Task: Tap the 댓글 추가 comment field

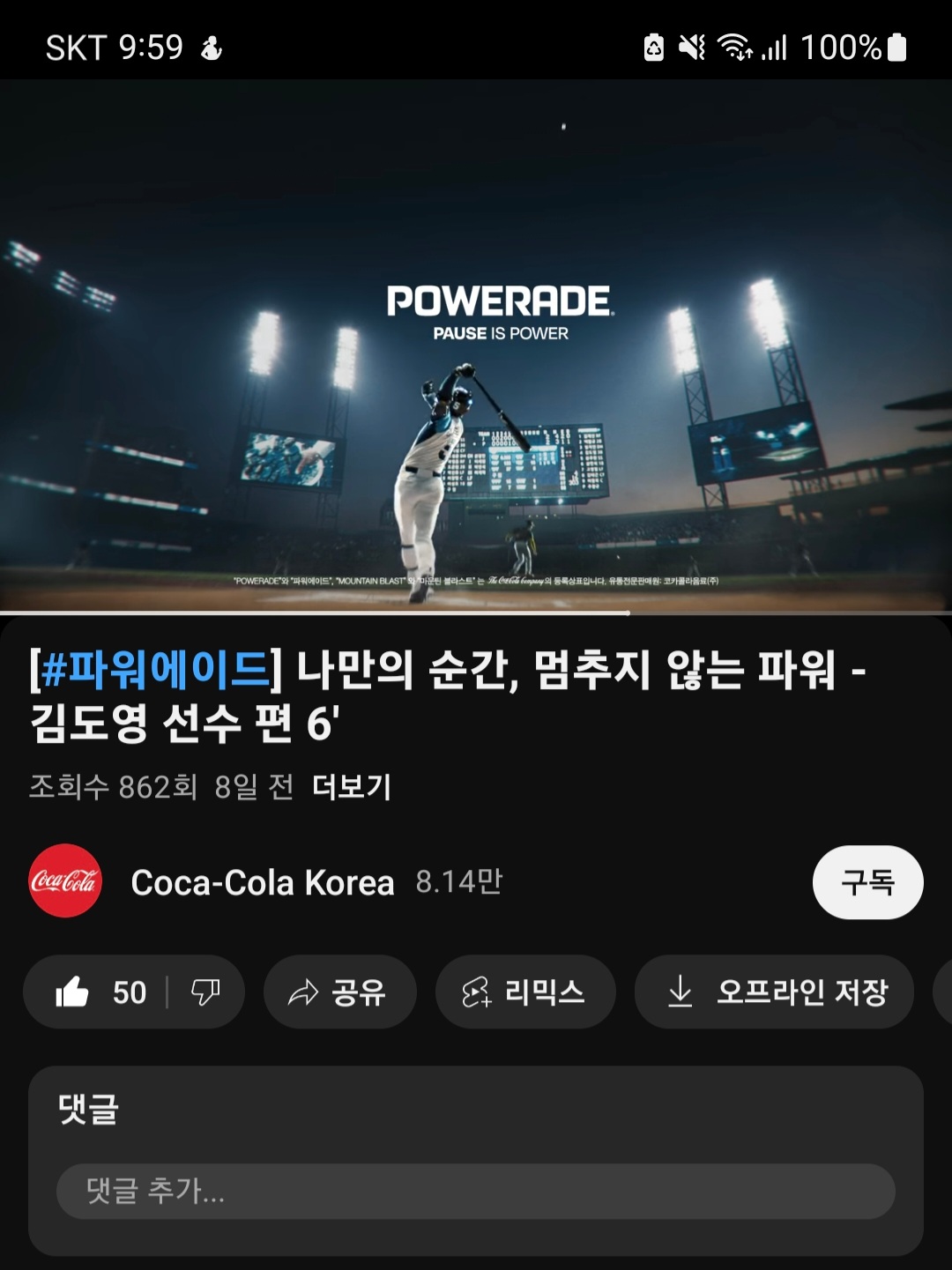Action: [x=476, y=1192]
